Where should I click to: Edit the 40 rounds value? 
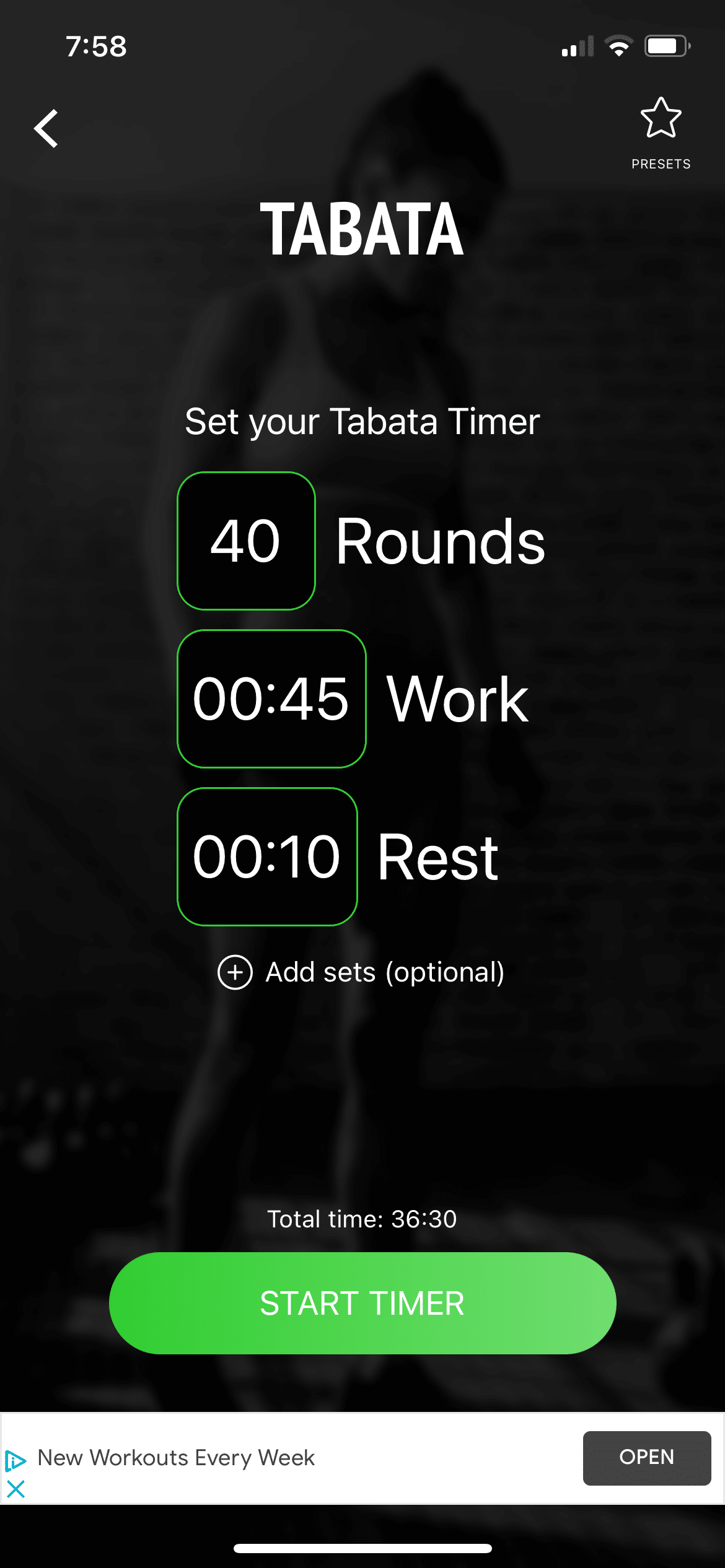246,541
